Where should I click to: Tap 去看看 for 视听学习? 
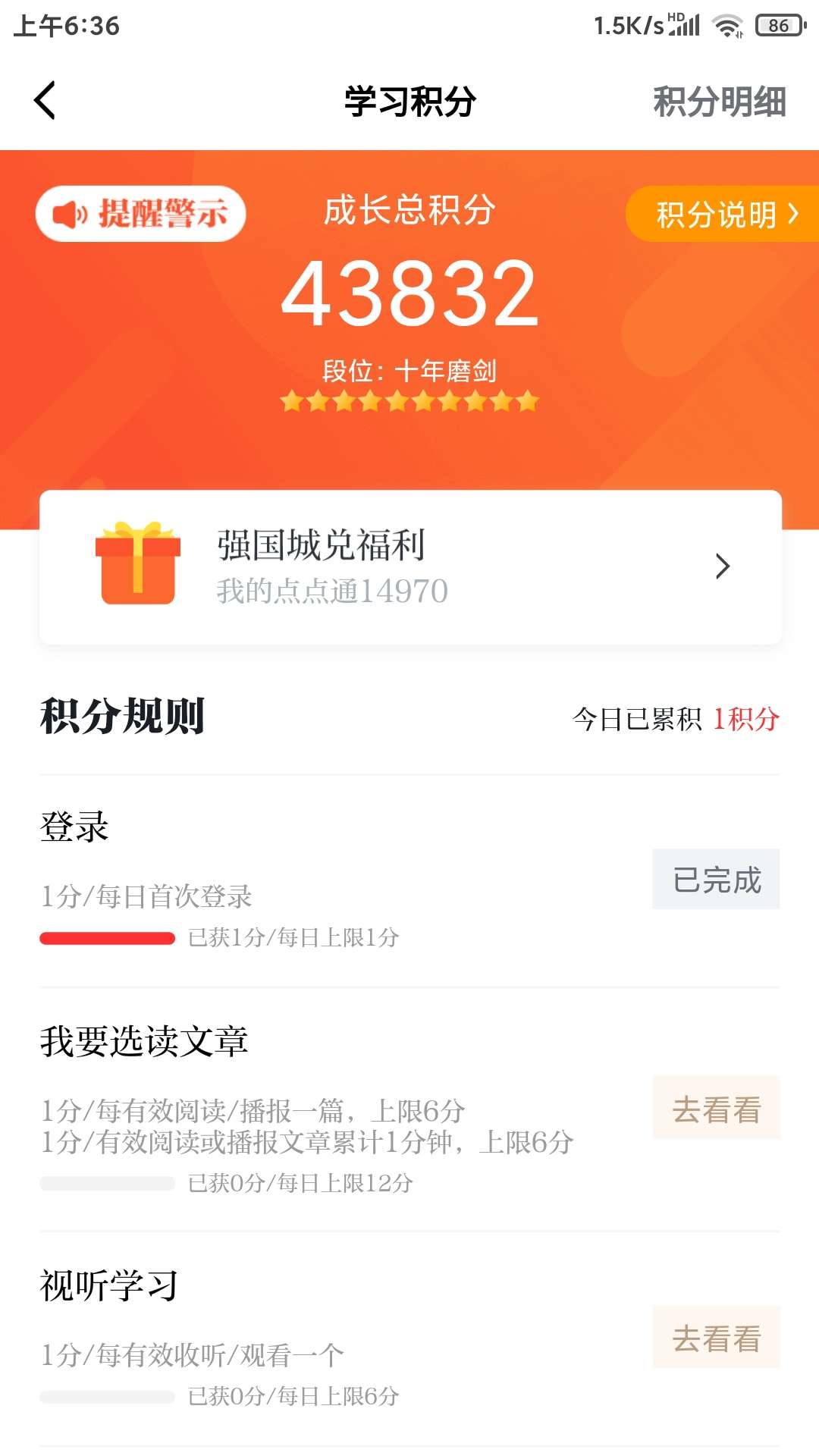click(716, 1337)
